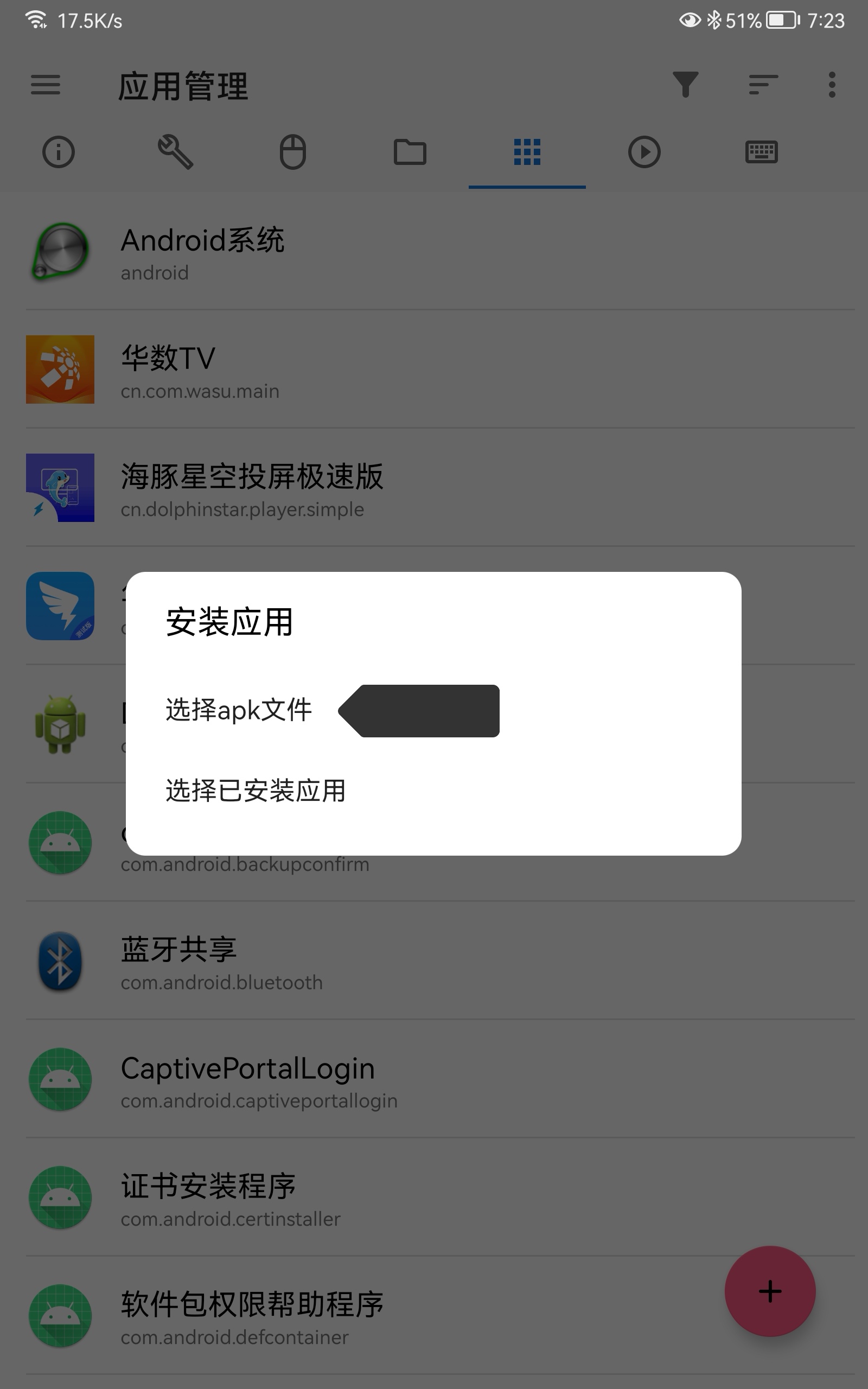Open the three-dot overflow menu
Image resolution: width=868 pixels, height=1389 pixels.
pos(831,85)
